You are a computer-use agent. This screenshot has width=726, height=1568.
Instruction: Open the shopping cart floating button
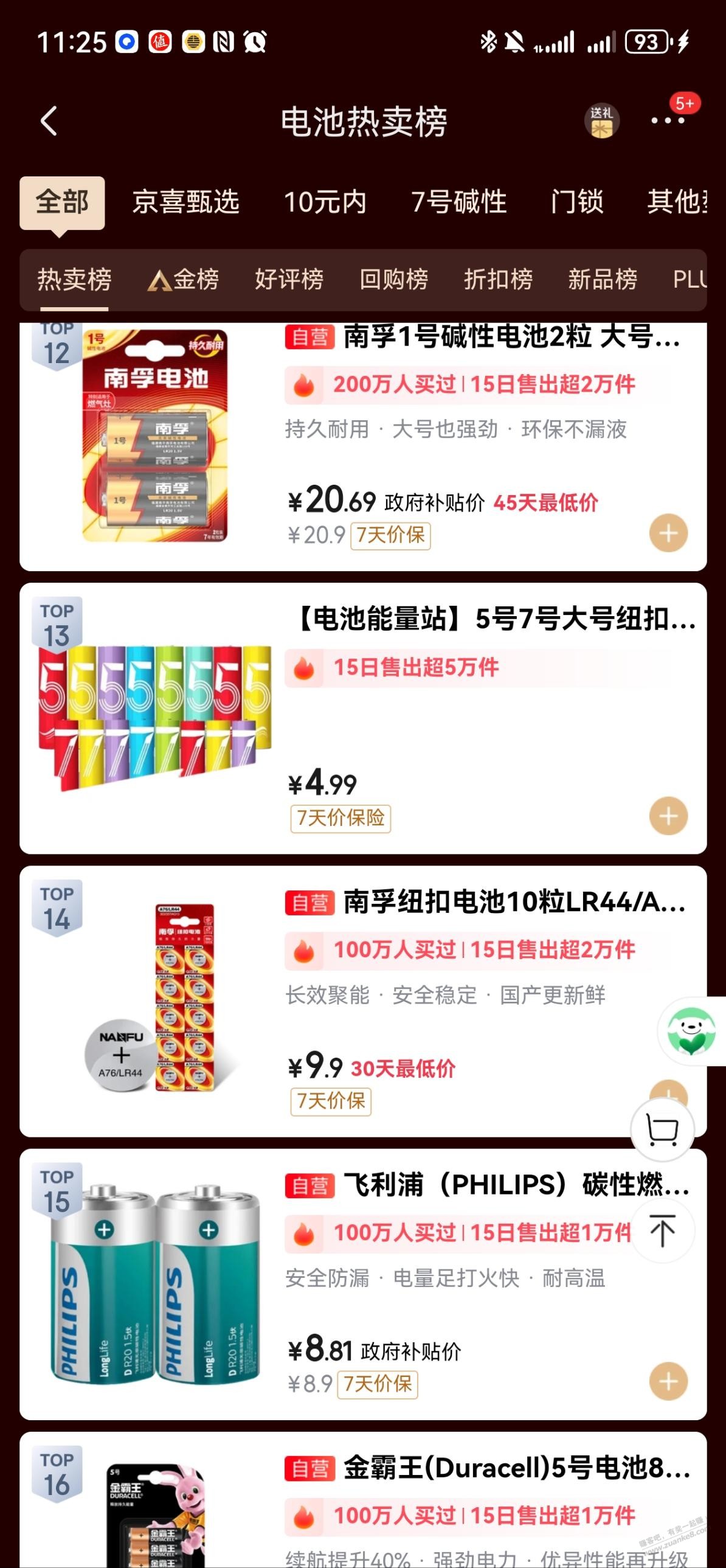coord(662,1131)
